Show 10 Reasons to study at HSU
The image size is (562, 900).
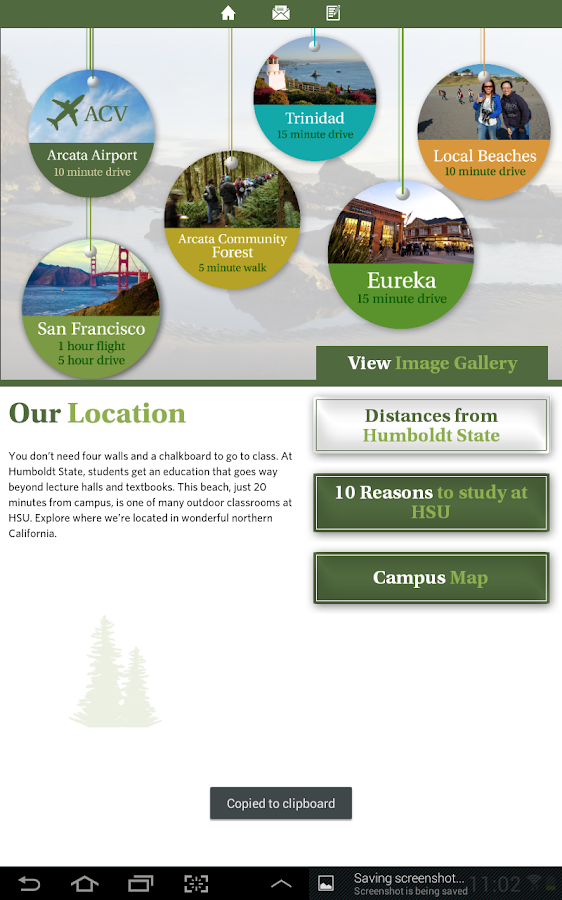tap(431, 502)
